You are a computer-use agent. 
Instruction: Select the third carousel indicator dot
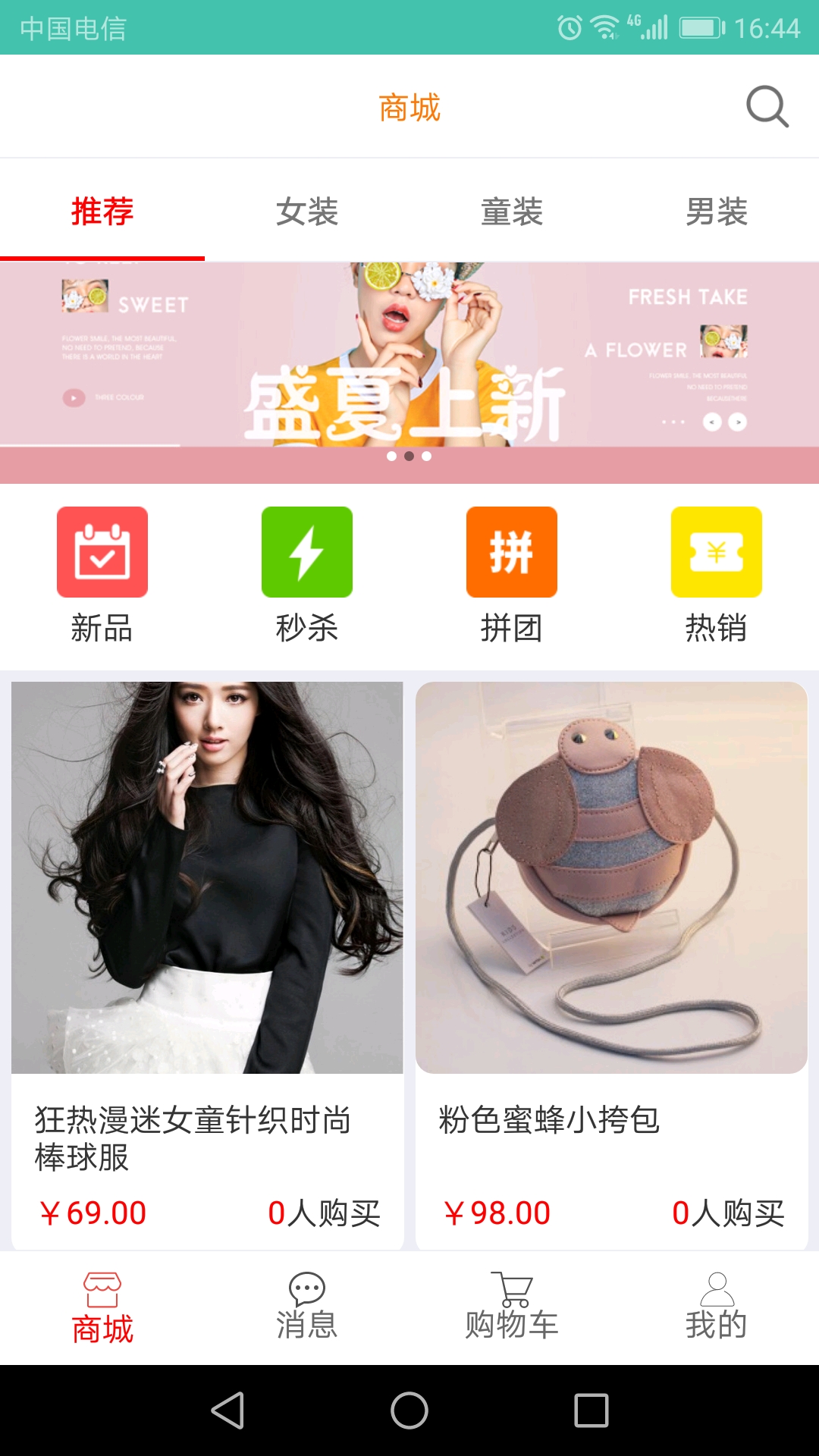(427, 457)
